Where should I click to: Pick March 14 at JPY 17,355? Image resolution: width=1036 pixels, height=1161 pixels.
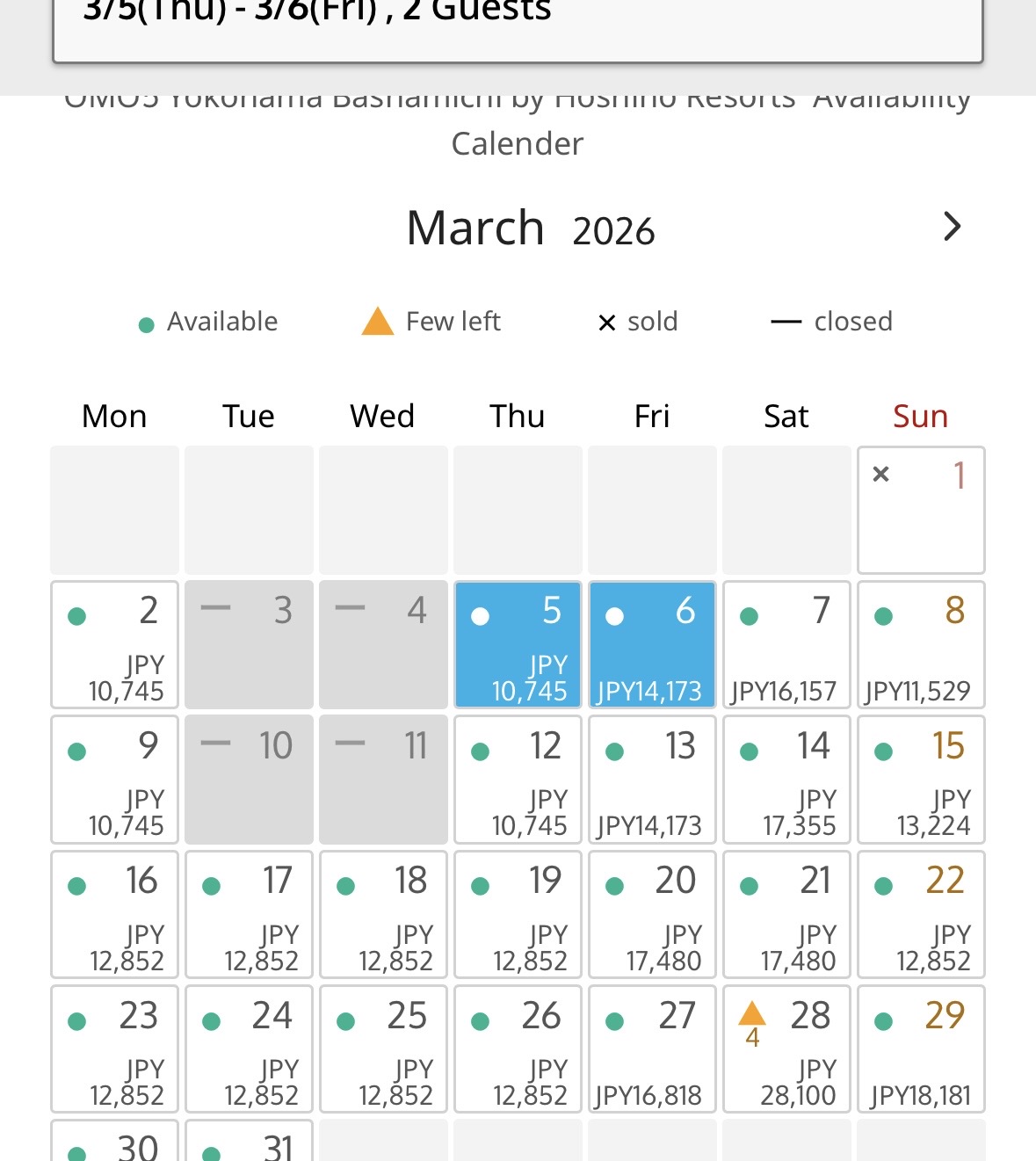click(786, 780)
